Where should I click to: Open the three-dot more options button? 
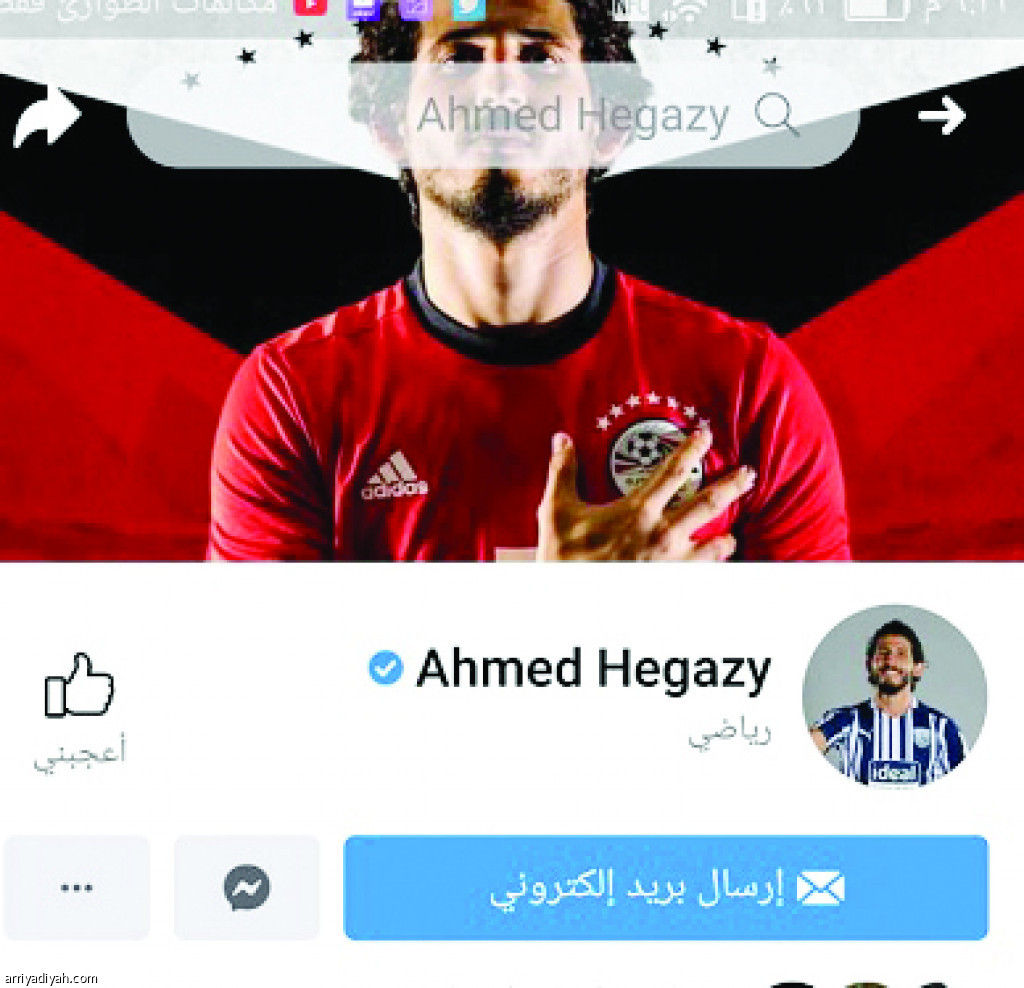[77, 887]
